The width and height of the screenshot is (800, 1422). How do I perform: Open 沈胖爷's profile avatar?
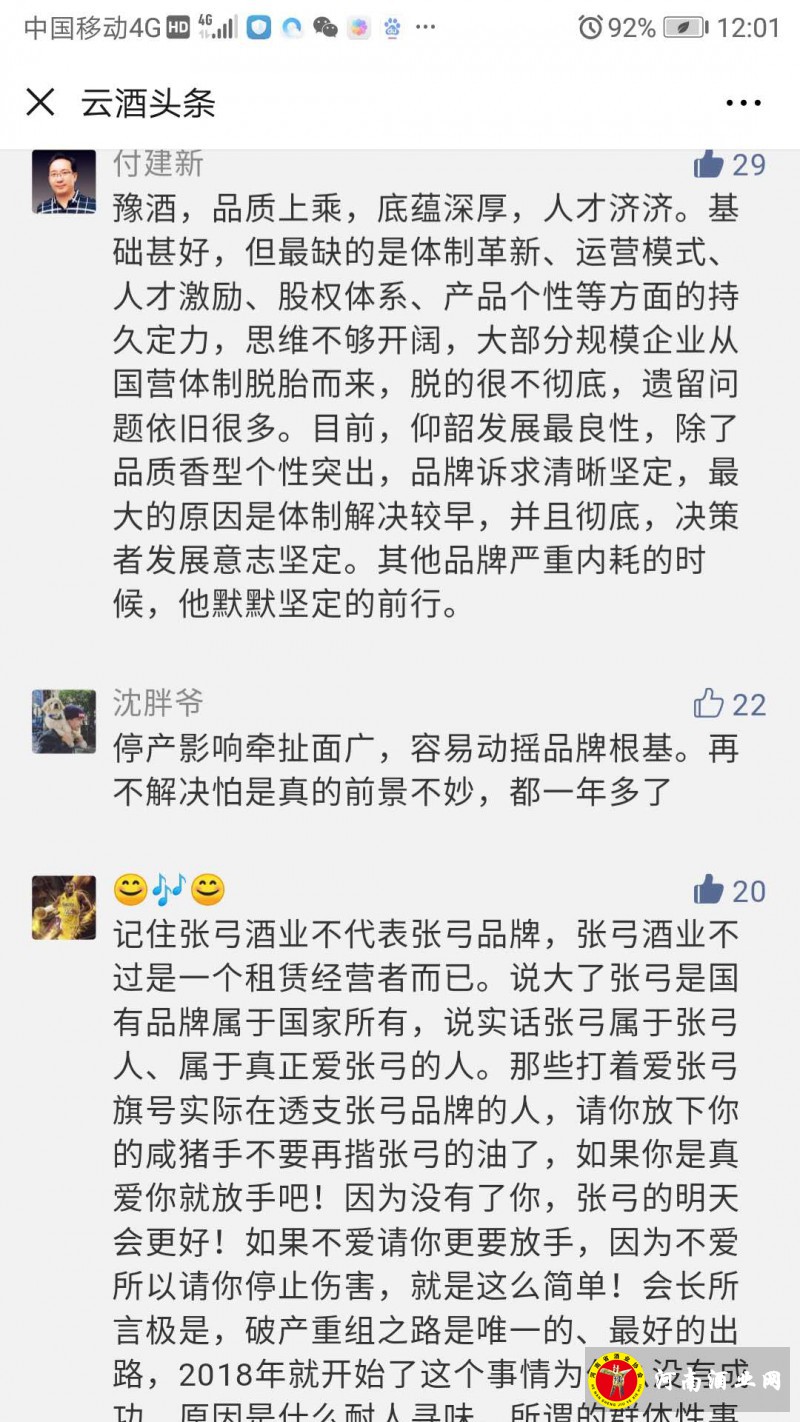(x=64, y=721)
